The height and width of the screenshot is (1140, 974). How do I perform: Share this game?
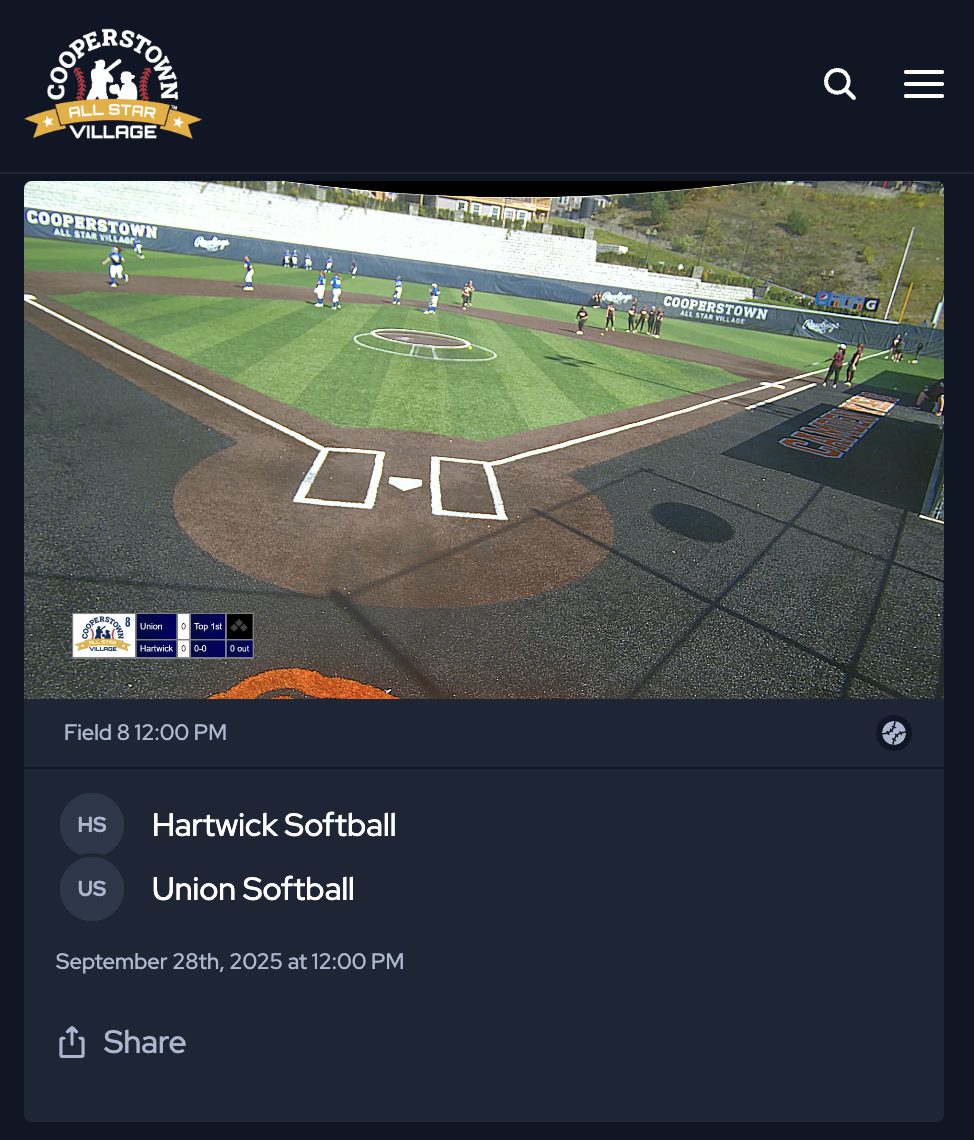coord(123,1042)
